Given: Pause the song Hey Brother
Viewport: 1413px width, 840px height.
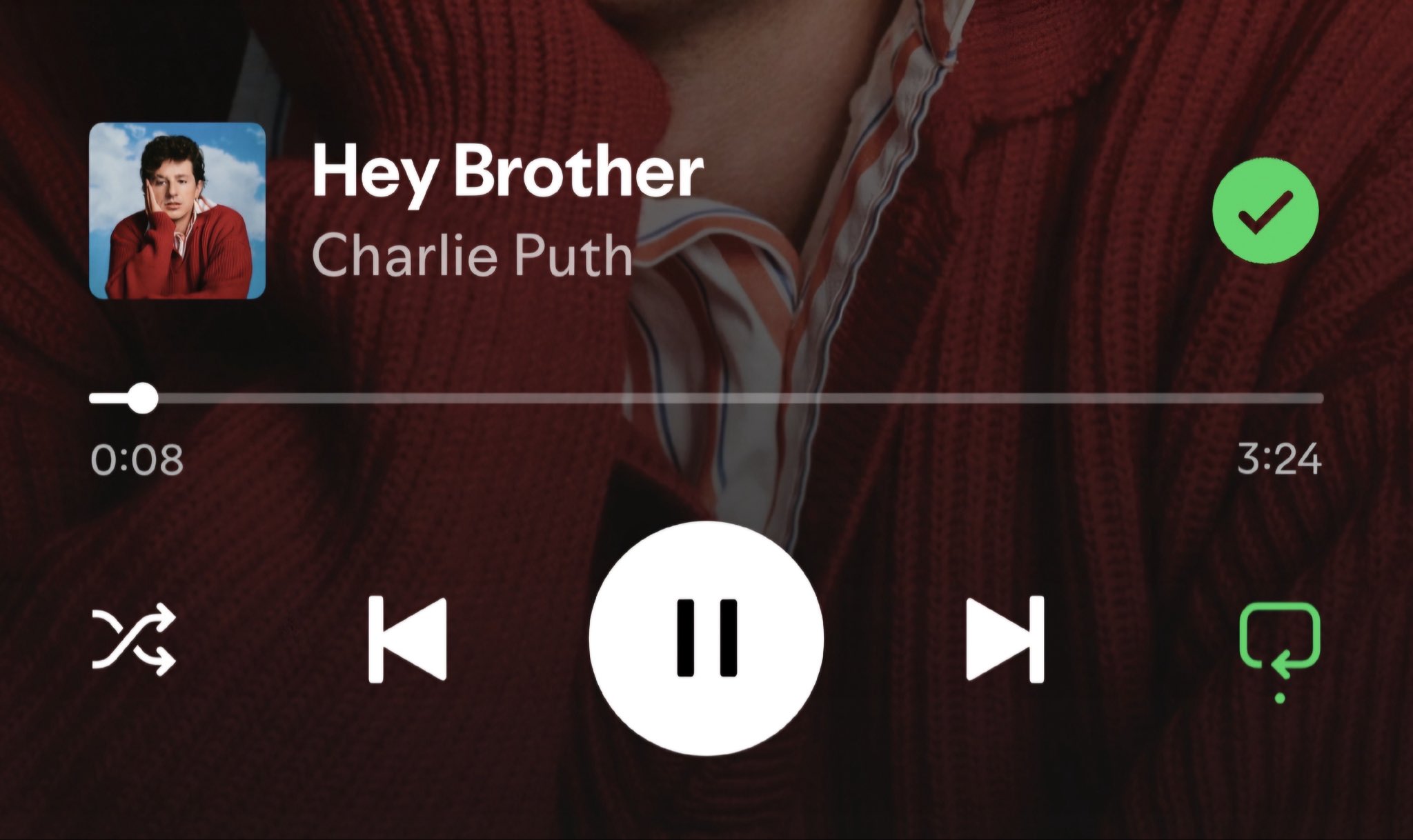Looking at the screenshot, I should tap(706, 638).
